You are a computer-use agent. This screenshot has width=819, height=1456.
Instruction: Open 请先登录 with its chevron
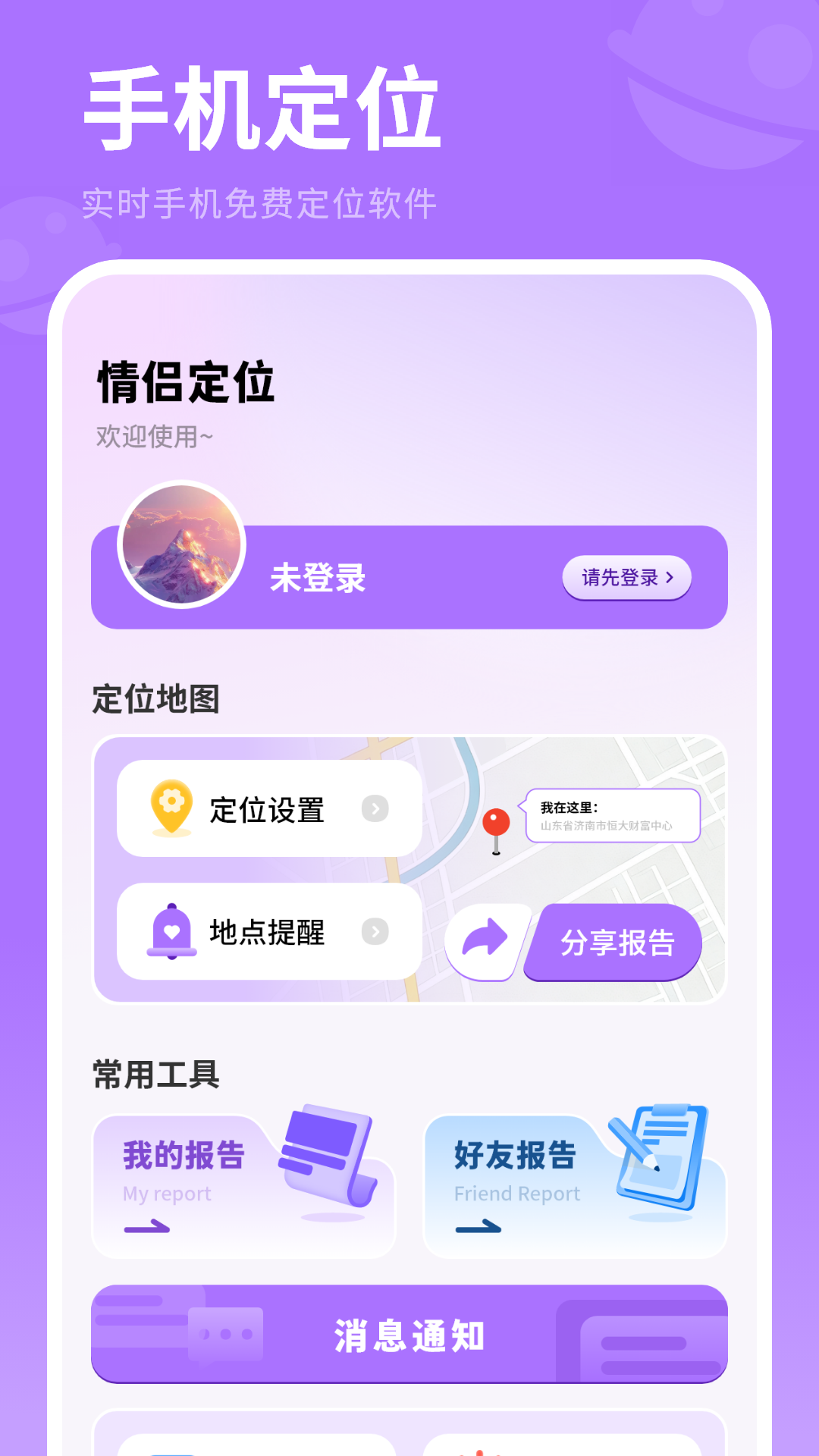point(670,577)
